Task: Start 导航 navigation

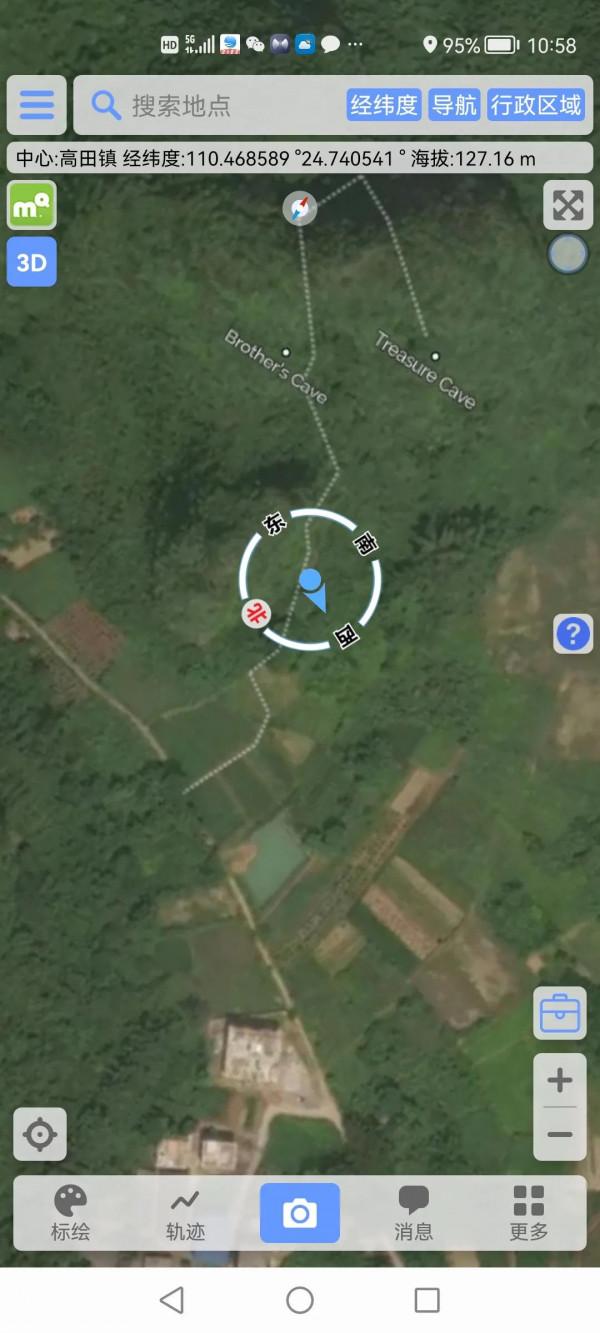Action: [454, 105]
